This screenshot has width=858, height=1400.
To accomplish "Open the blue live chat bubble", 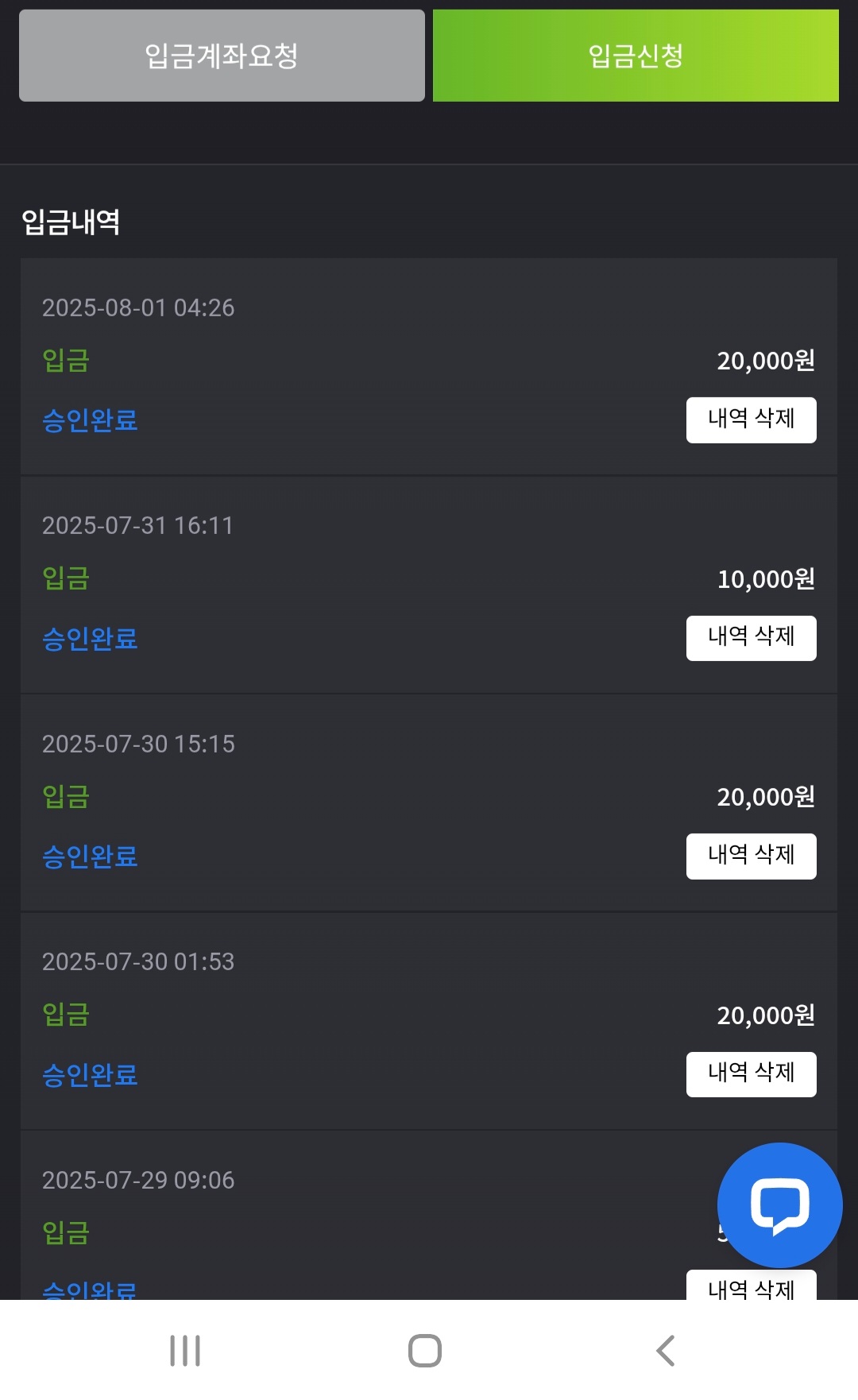I will tap(779, 1205).
